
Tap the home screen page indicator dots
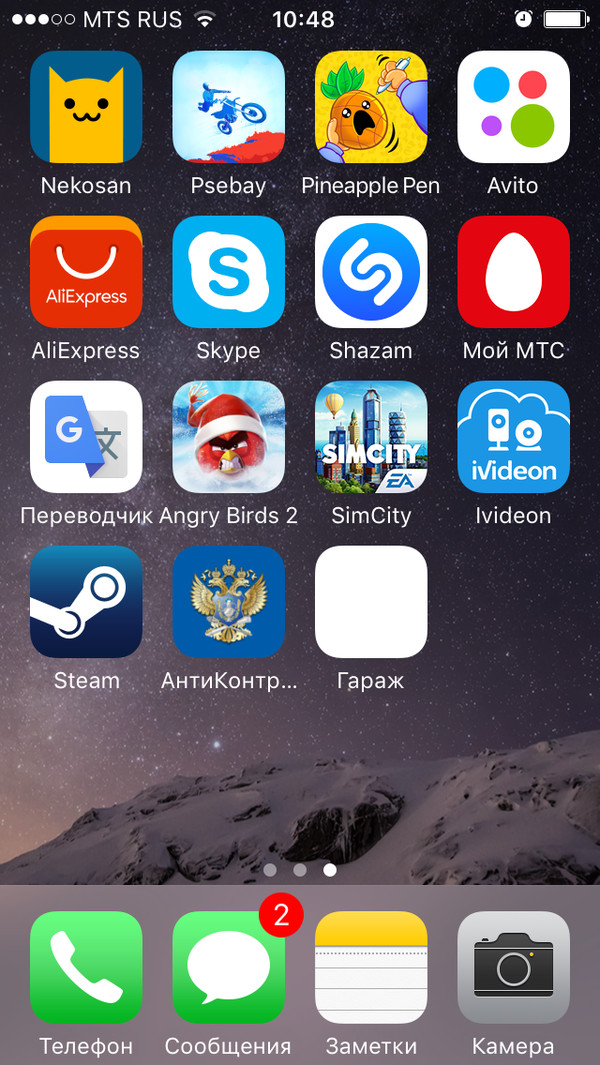click(x=300, y=870)
